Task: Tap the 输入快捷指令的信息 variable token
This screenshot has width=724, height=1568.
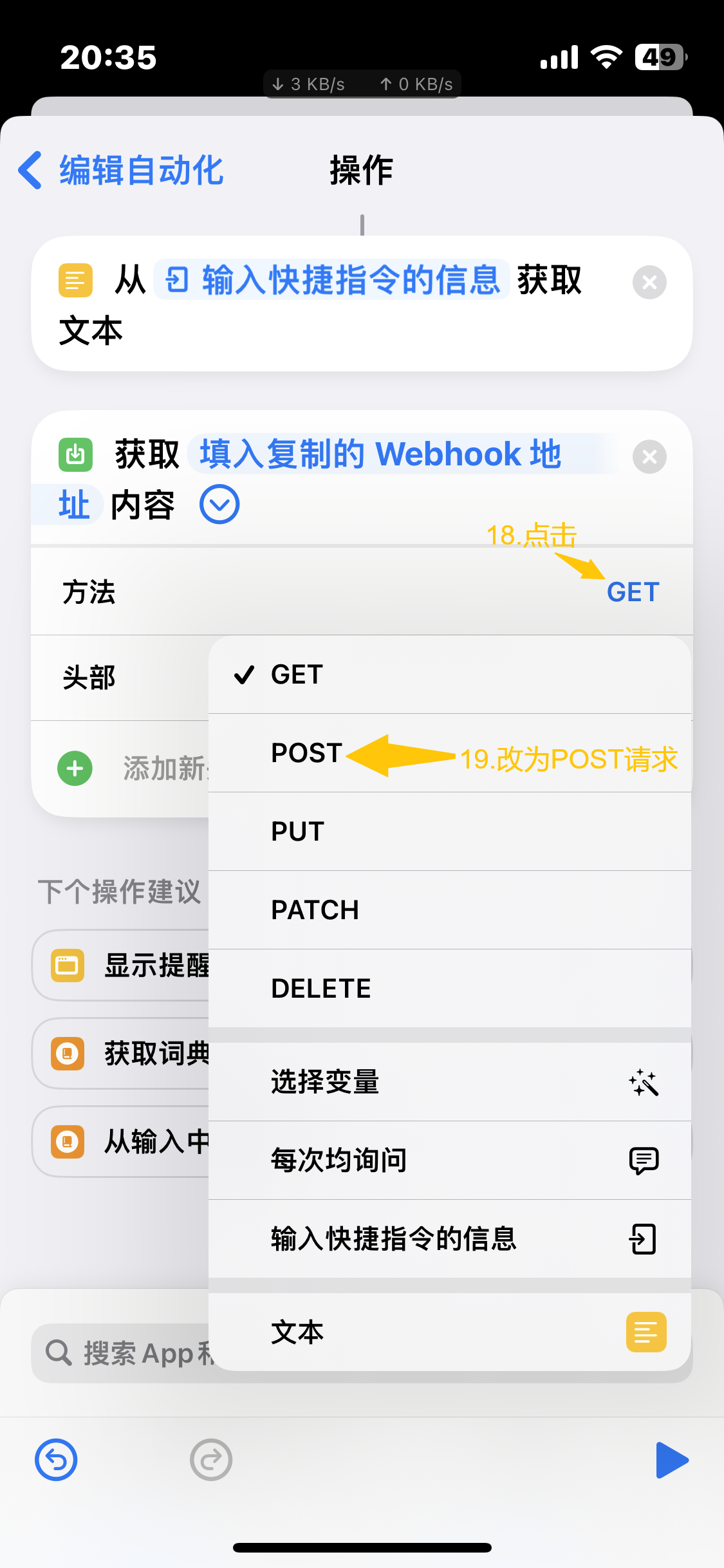Action: point(332,281)
